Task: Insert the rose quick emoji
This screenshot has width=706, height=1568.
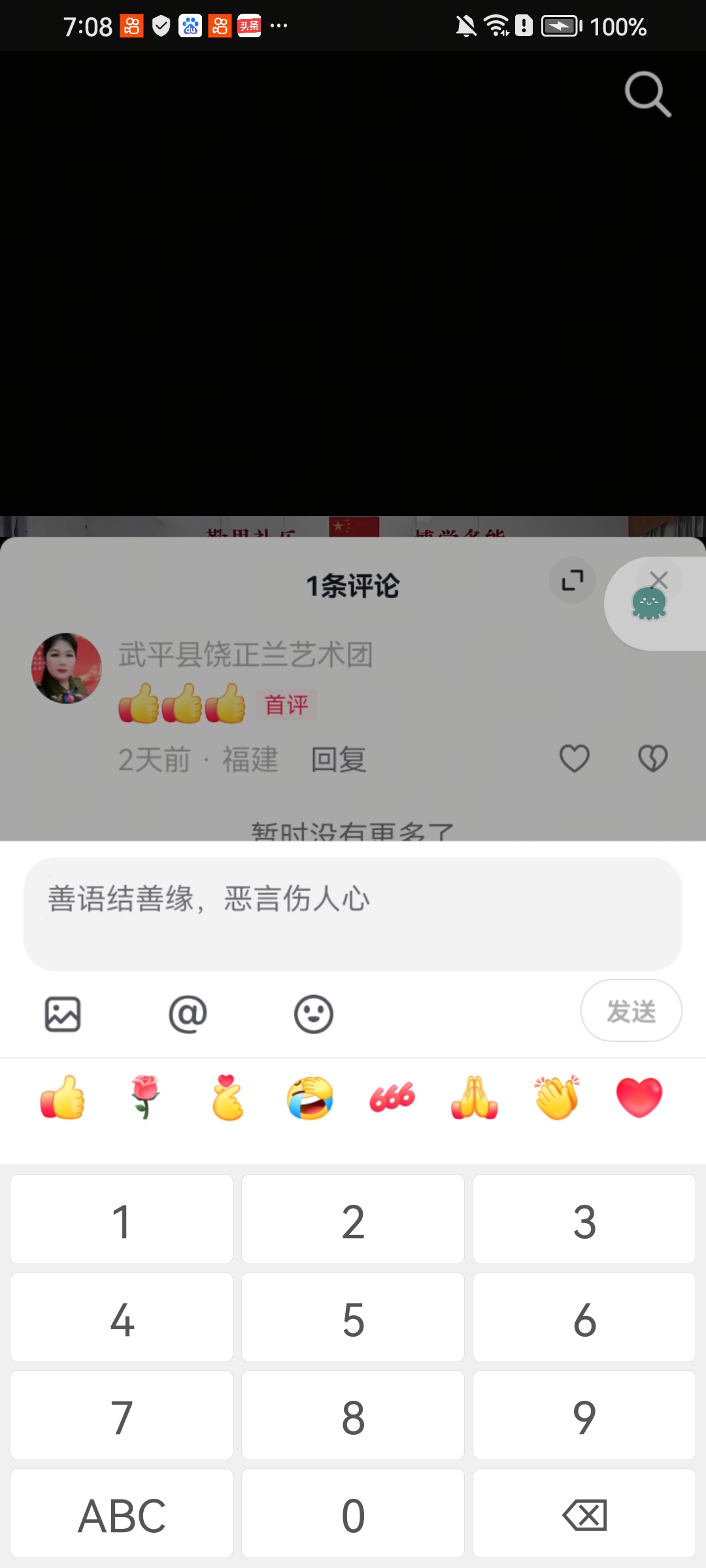Action: [145, 1098]
